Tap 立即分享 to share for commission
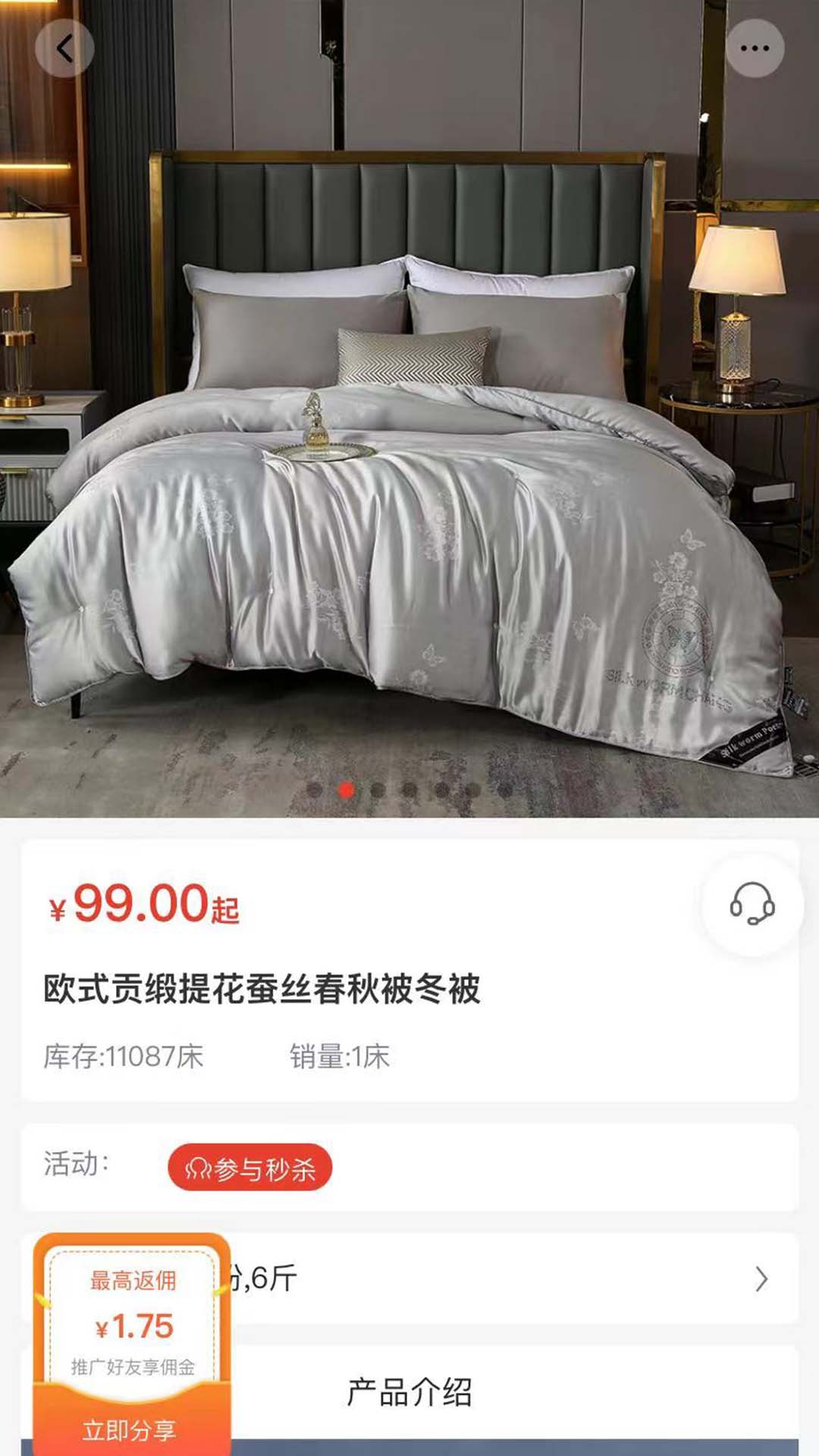Viewport: 819px width, 1456px height. point(130,1430)
